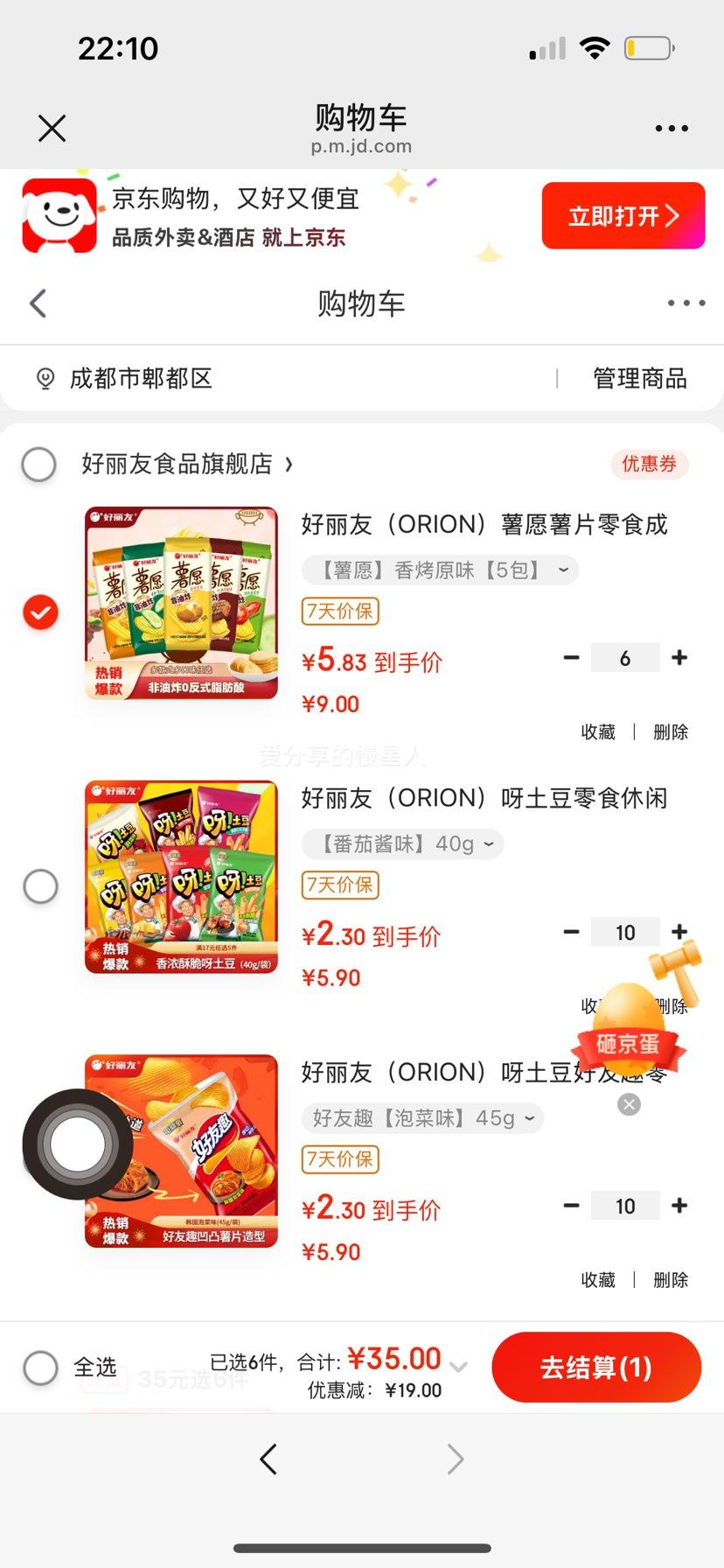The width and height of the screenshot is (724, 1568).
Task: Tap the location pin icon beside 成都市郫都区
Action: [x=45, y=378]
